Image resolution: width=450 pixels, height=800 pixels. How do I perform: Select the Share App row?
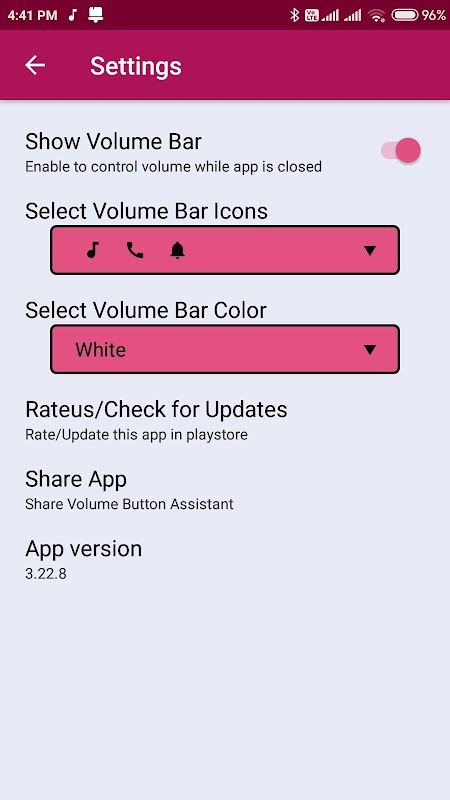point(225,490)
